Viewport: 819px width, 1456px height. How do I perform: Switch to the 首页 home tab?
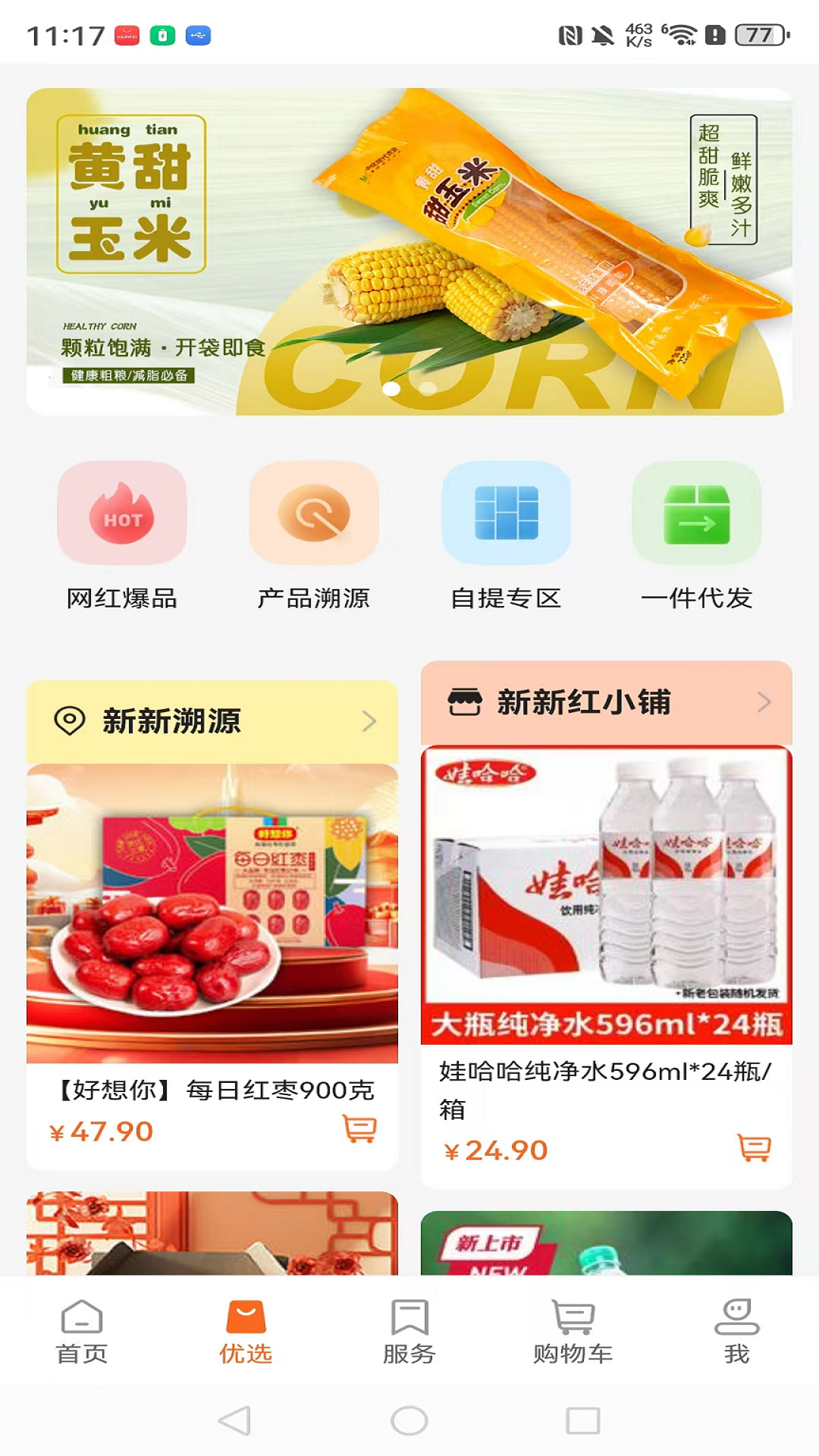pyautogui.click(x=82, y=1332)
